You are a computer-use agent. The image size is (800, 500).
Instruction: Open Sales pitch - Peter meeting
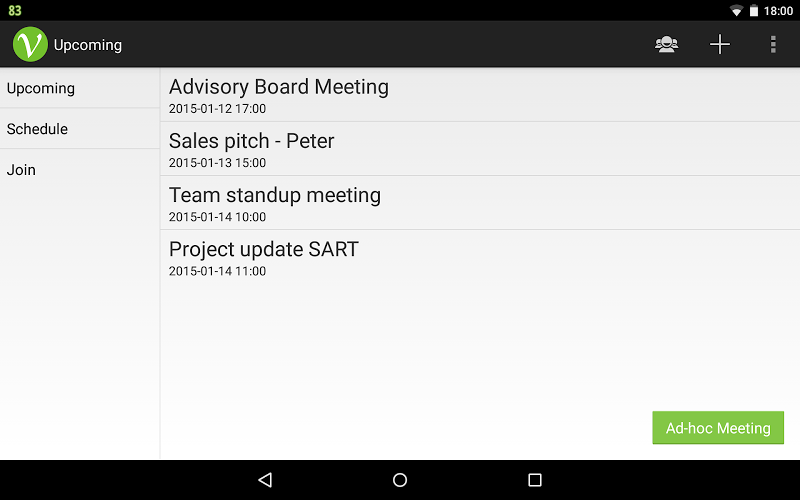tap(480, 149)
